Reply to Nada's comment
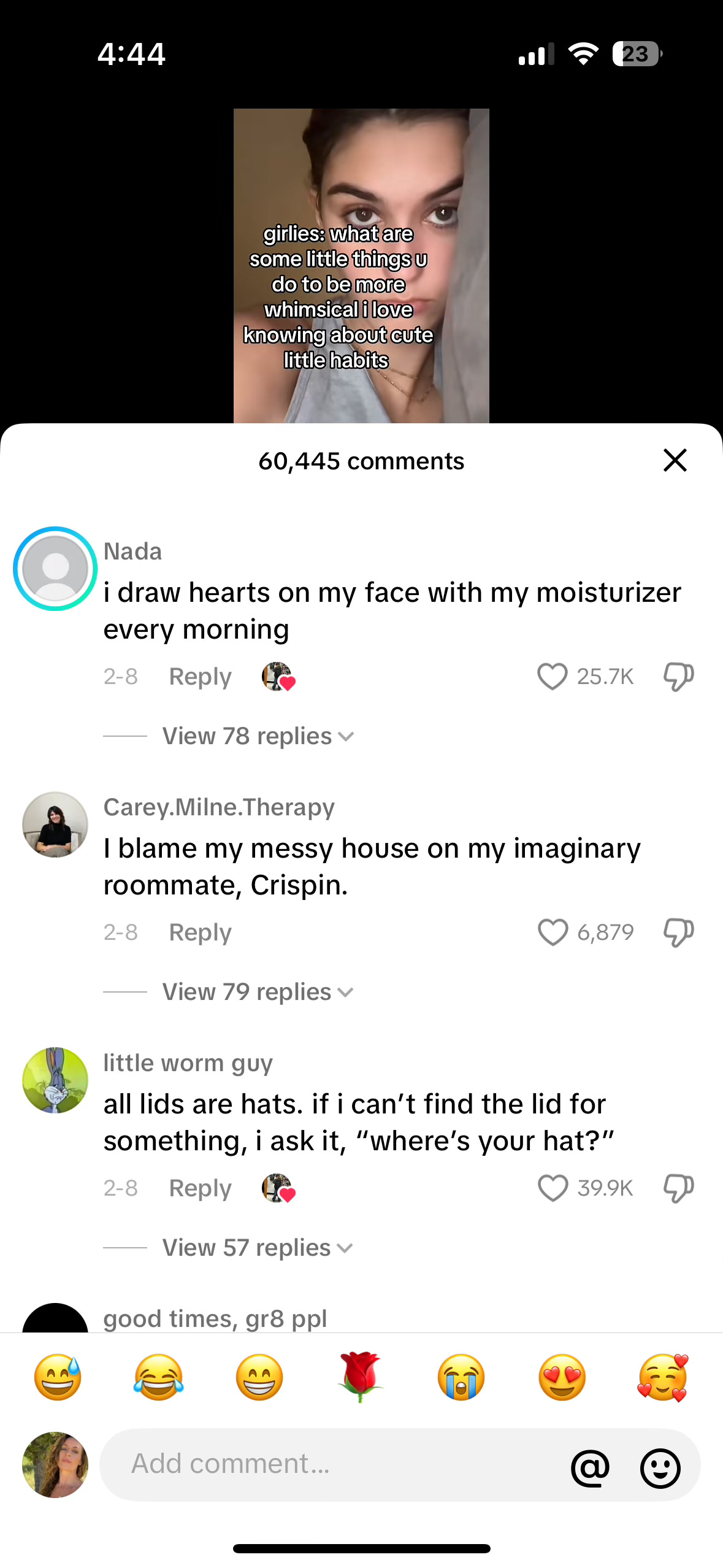Image resolution: width=723 pixels, height=1568 pixels. tap(200, 677)
